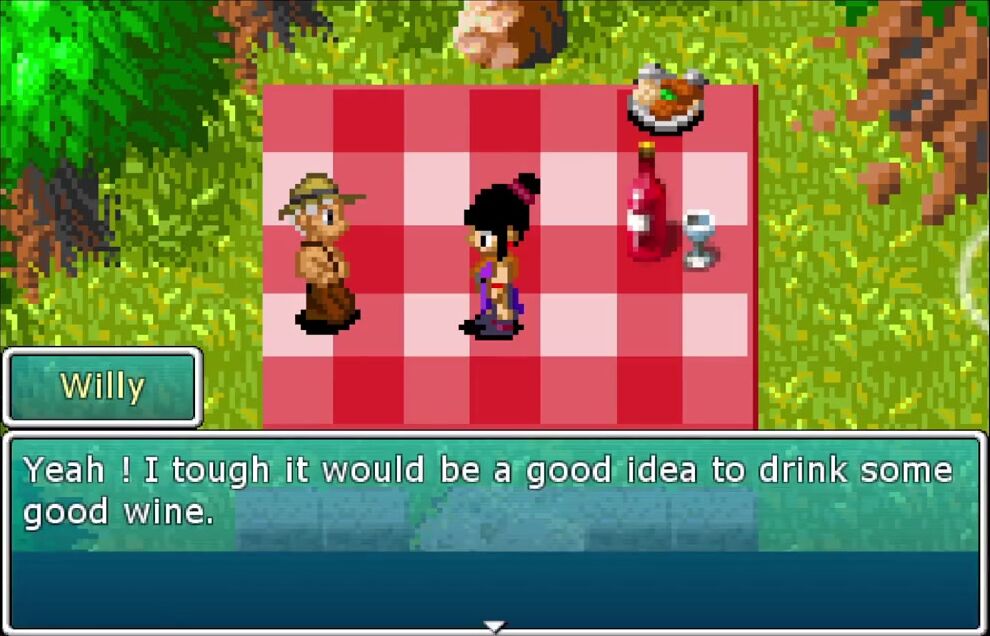Tap Willy's dialogue box to continue
Image resolution: width=990 pixels, height=636 pixels.
click(x=494, y=532)
